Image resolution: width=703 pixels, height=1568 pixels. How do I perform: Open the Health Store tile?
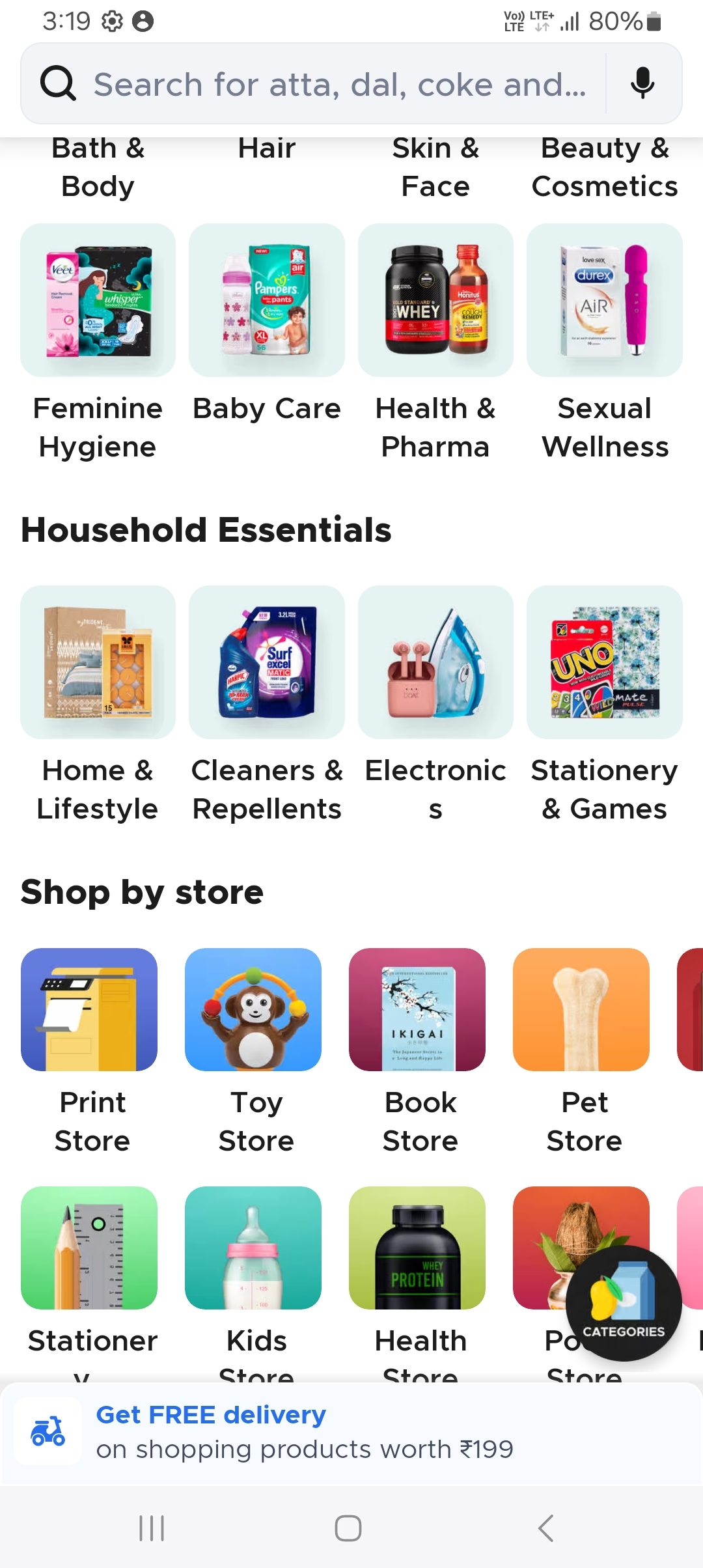tap(417, 1248)
